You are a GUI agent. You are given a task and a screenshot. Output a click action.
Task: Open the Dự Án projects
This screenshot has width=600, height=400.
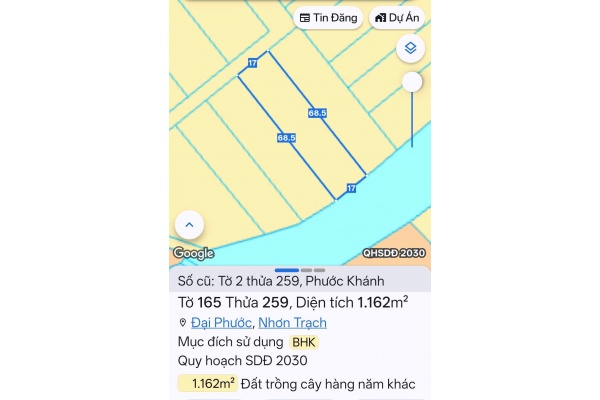(397, 17)
